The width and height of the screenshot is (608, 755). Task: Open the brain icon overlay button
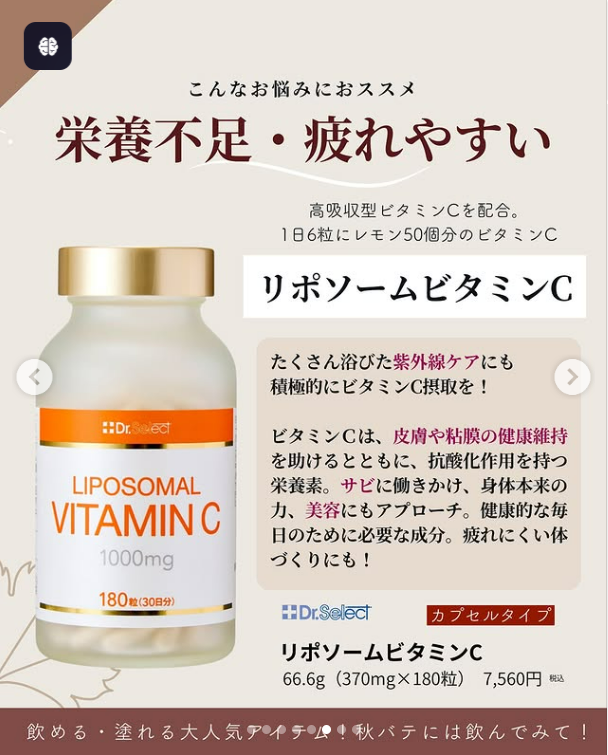click(x=48, y=46)
